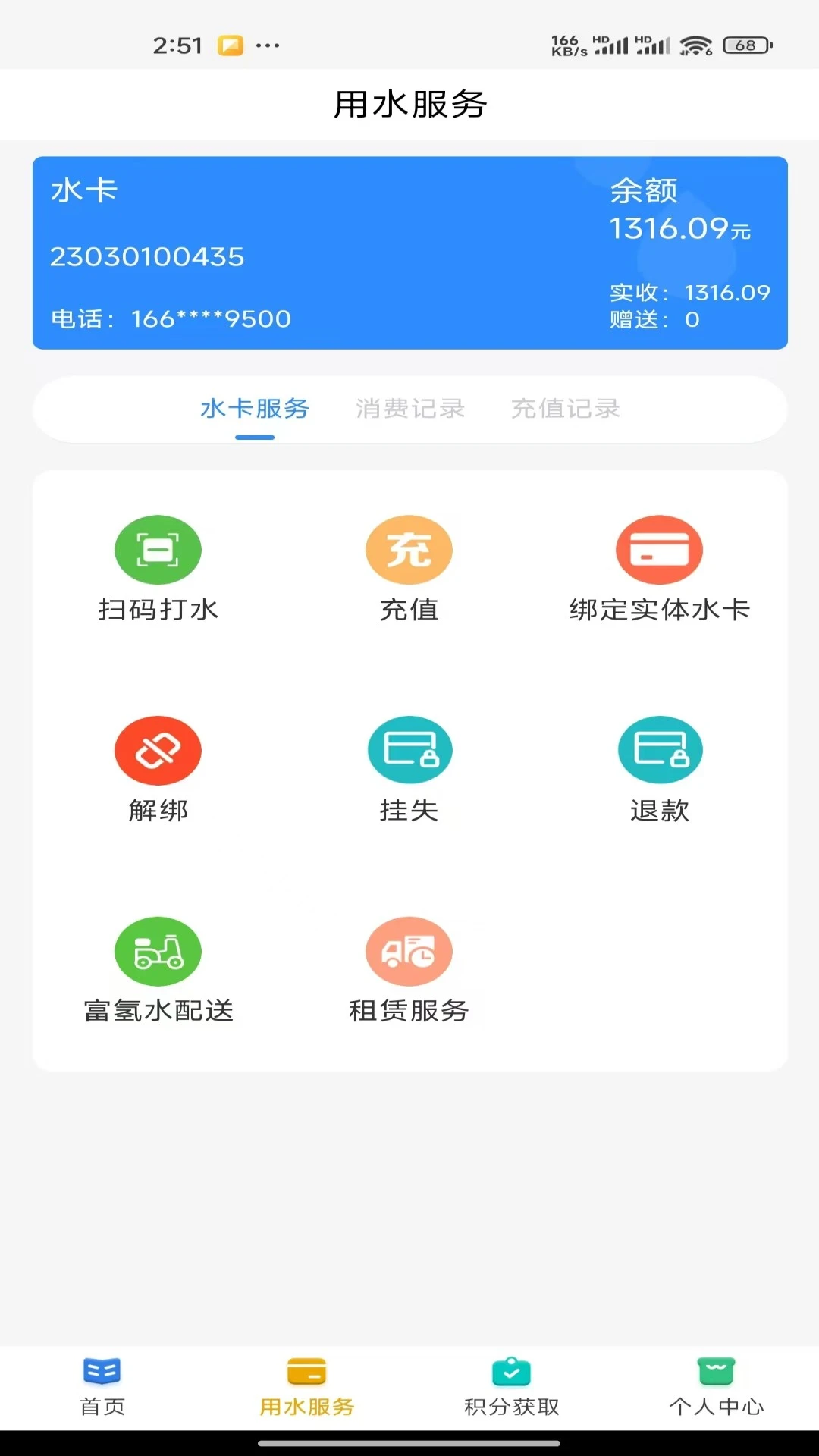The width and height of the screenshot is (819, 1456).
Task: Open the 积分获取 points tab
Action: [512, 1387]
